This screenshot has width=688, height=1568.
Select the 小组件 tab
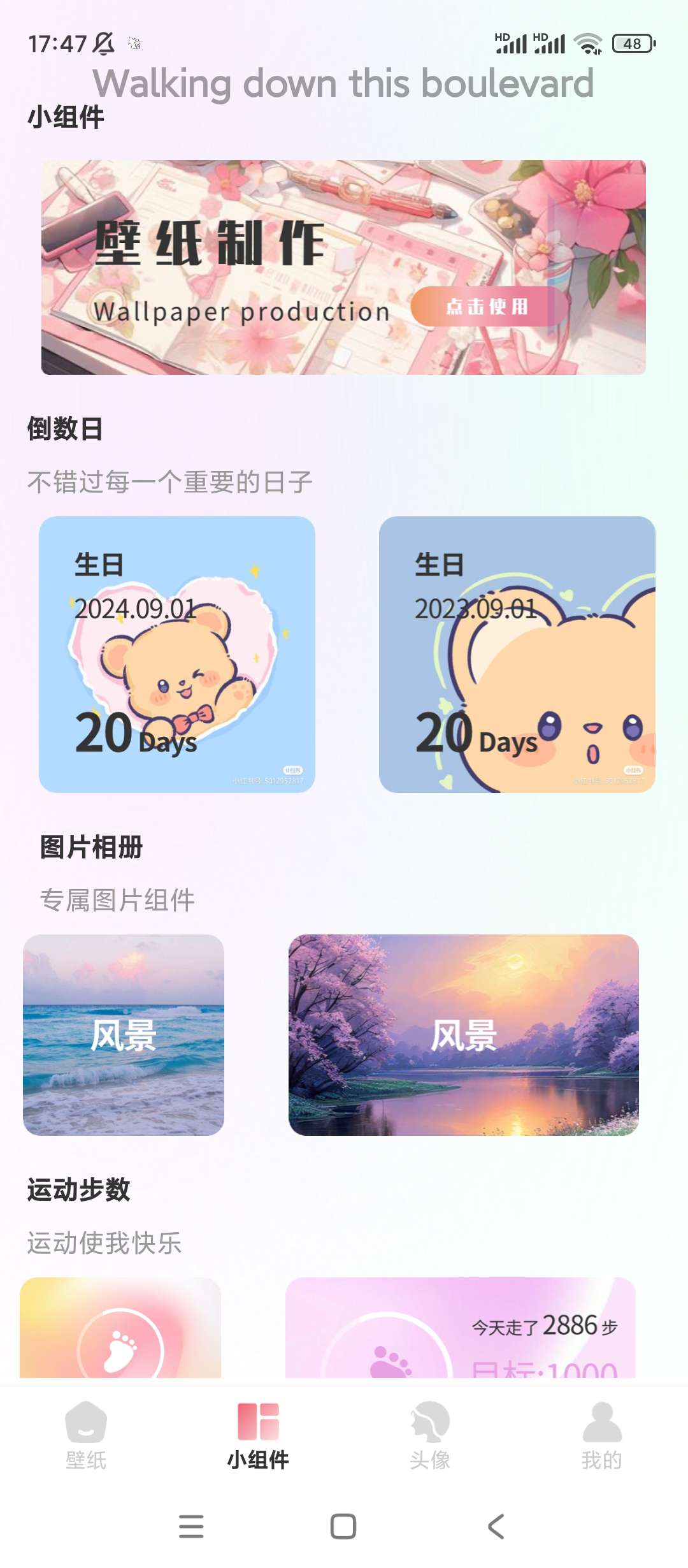pyautogui.click(x=258, y=1434)
